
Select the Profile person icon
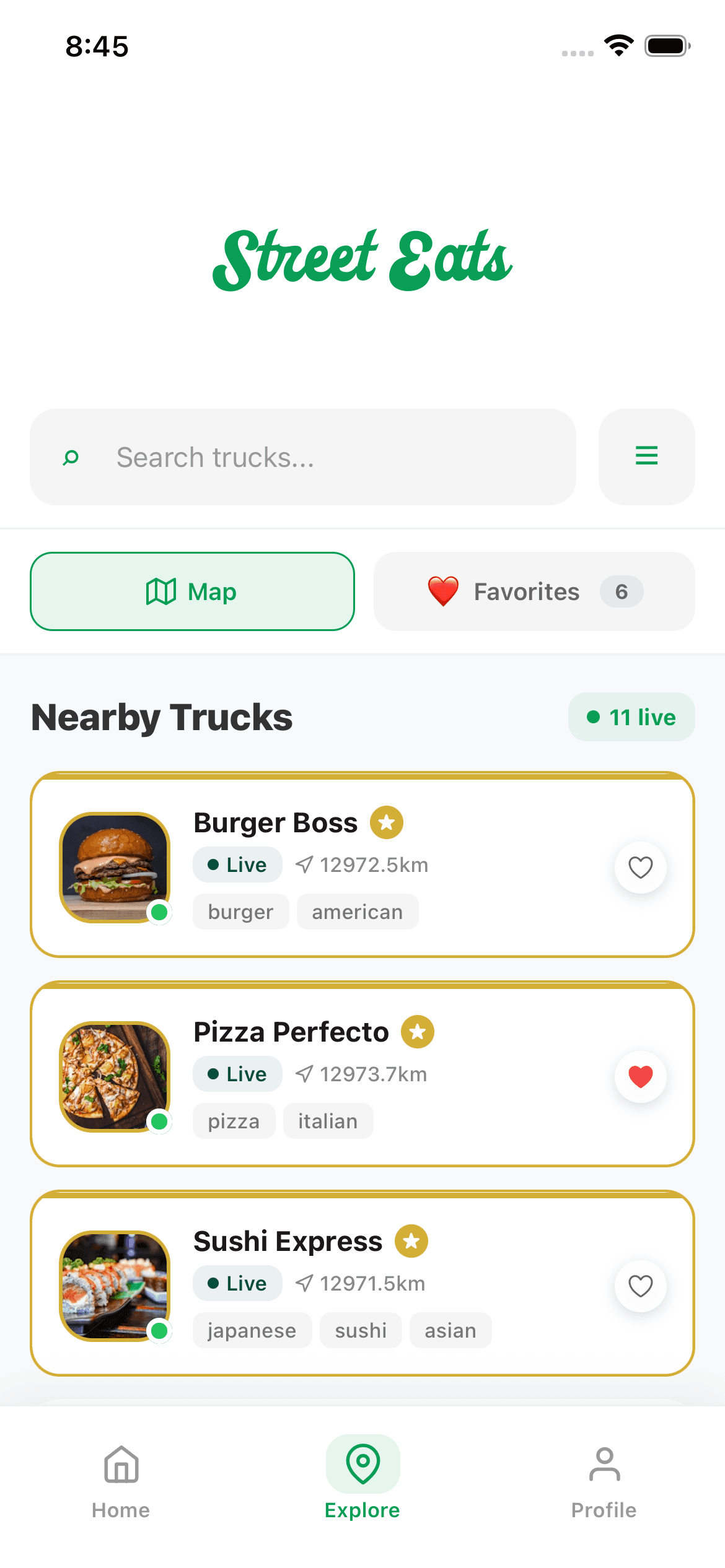(604, 1465)
